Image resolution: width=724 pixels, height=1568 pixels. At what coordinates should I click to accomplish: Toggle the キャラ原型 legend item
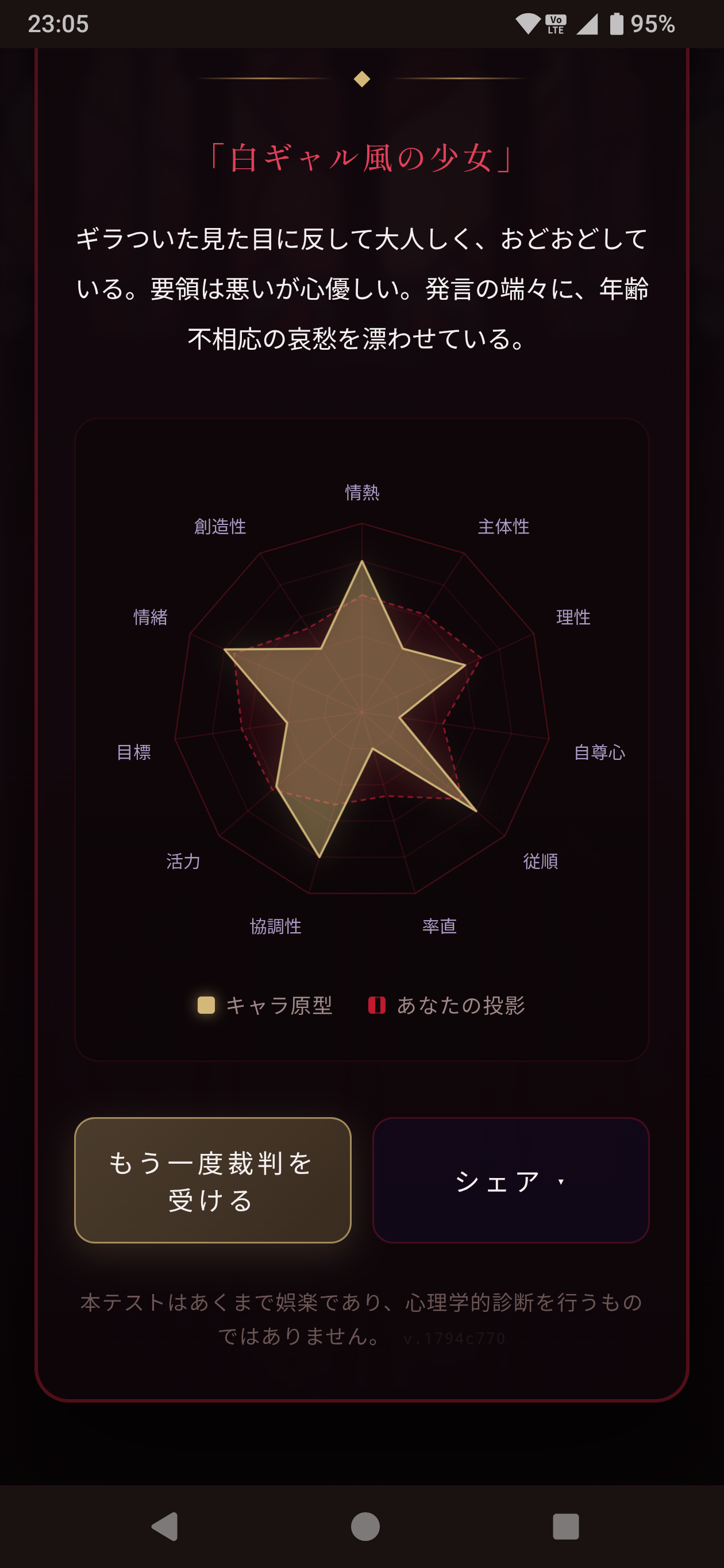pyautogui.click(x=265, y=1005)
